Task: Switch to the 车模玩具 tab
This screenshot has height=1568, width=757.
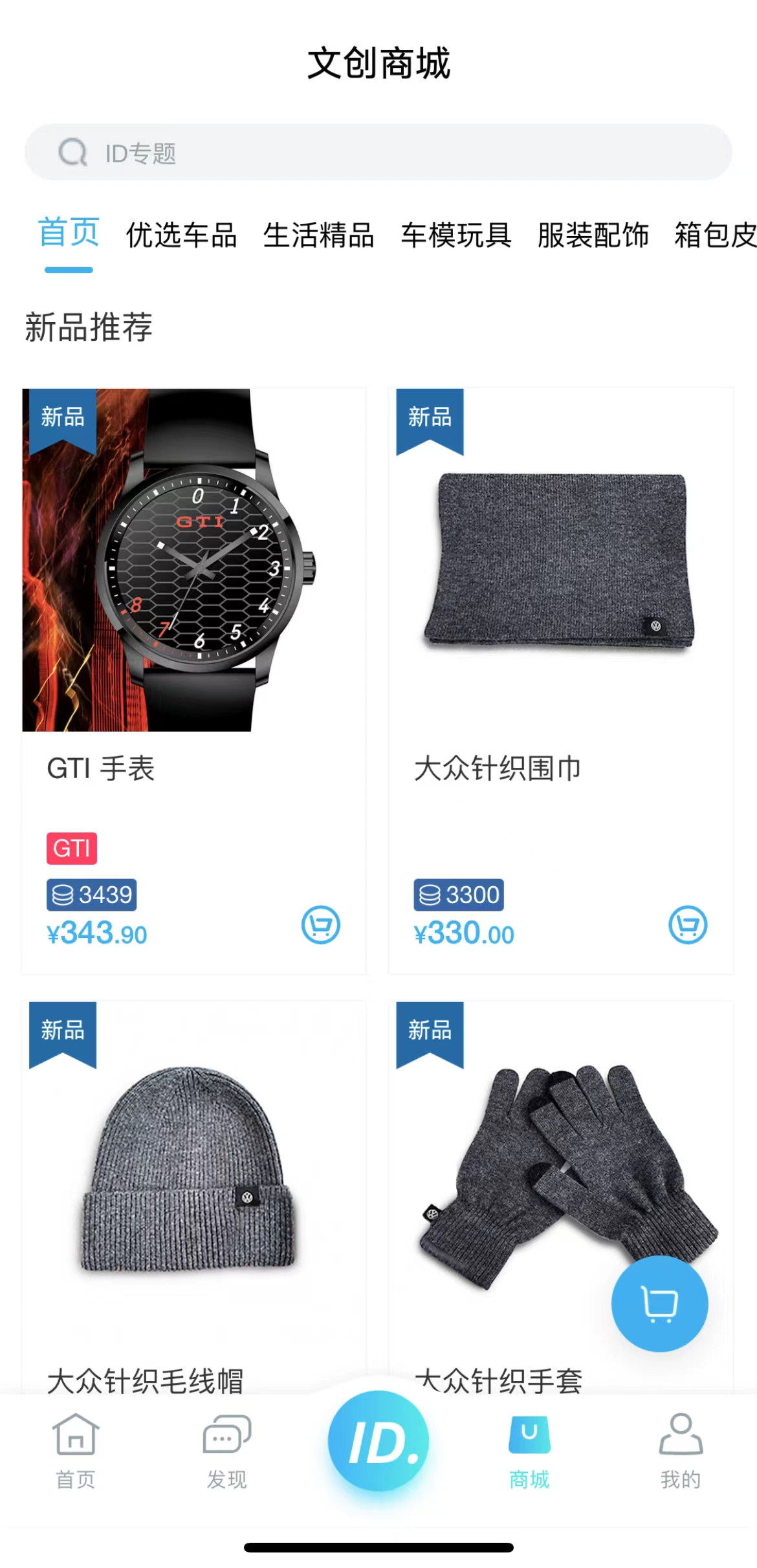Action: pyautogui.click(x=455, y=235)
